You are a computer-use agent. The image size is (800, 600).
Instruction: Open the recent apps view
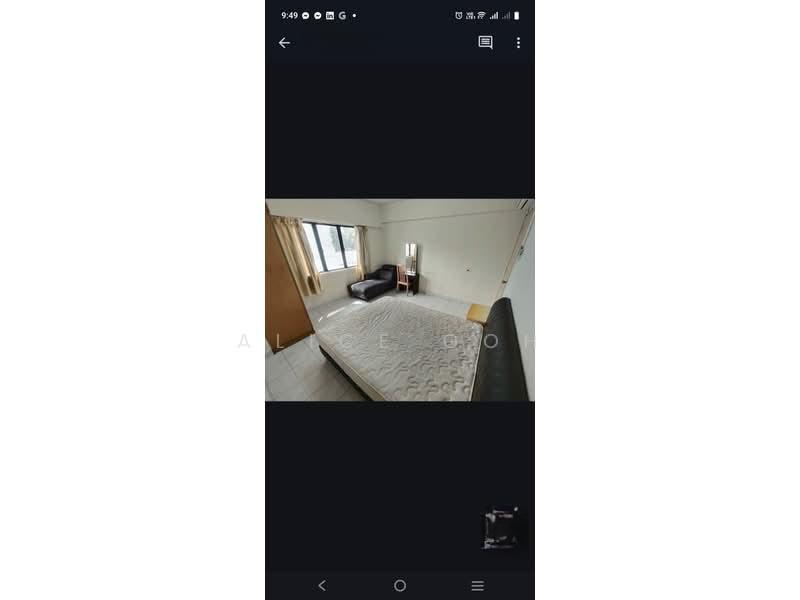[477, 585]
